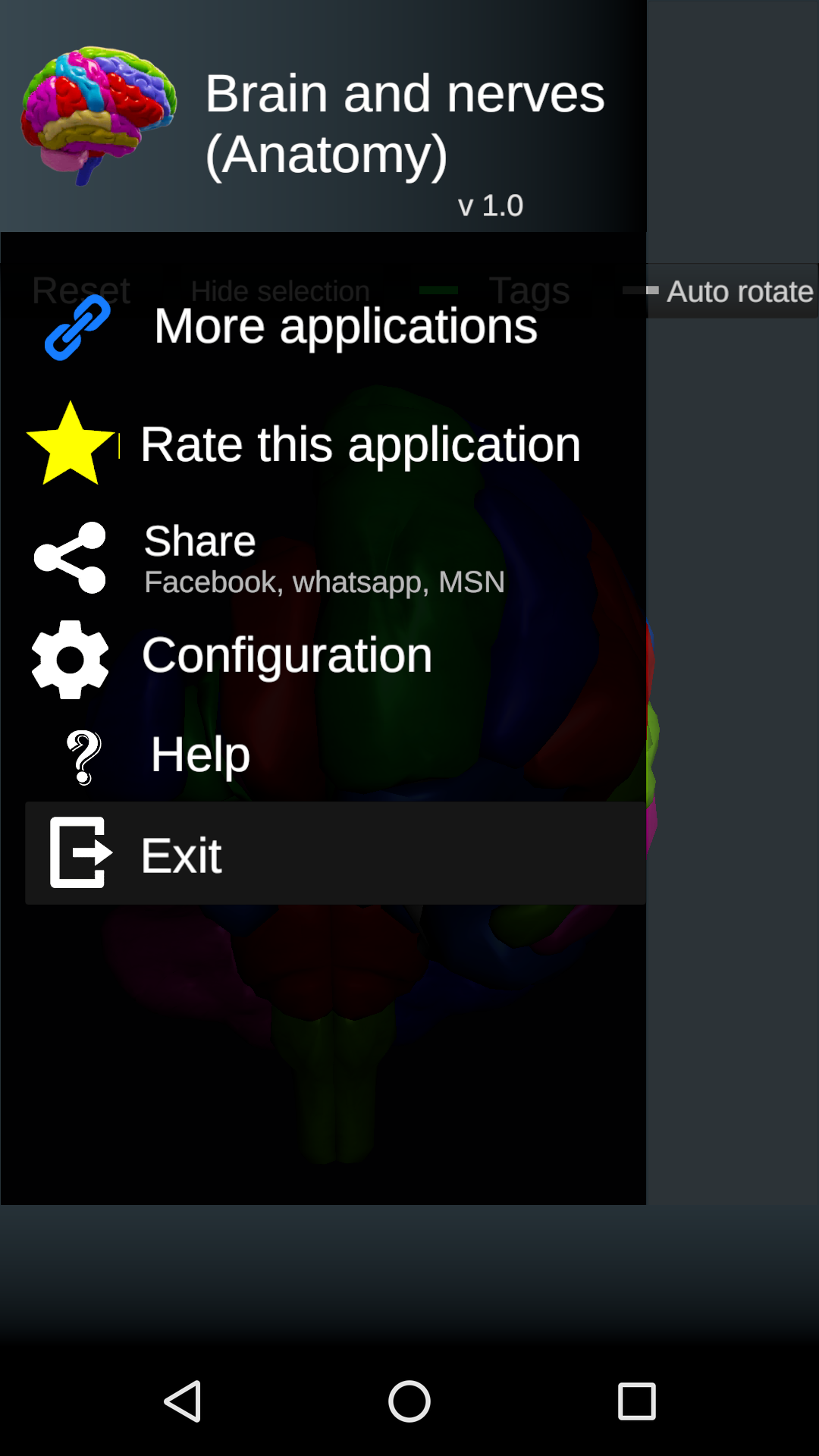Open the recent apps overview

[636, 1401]
